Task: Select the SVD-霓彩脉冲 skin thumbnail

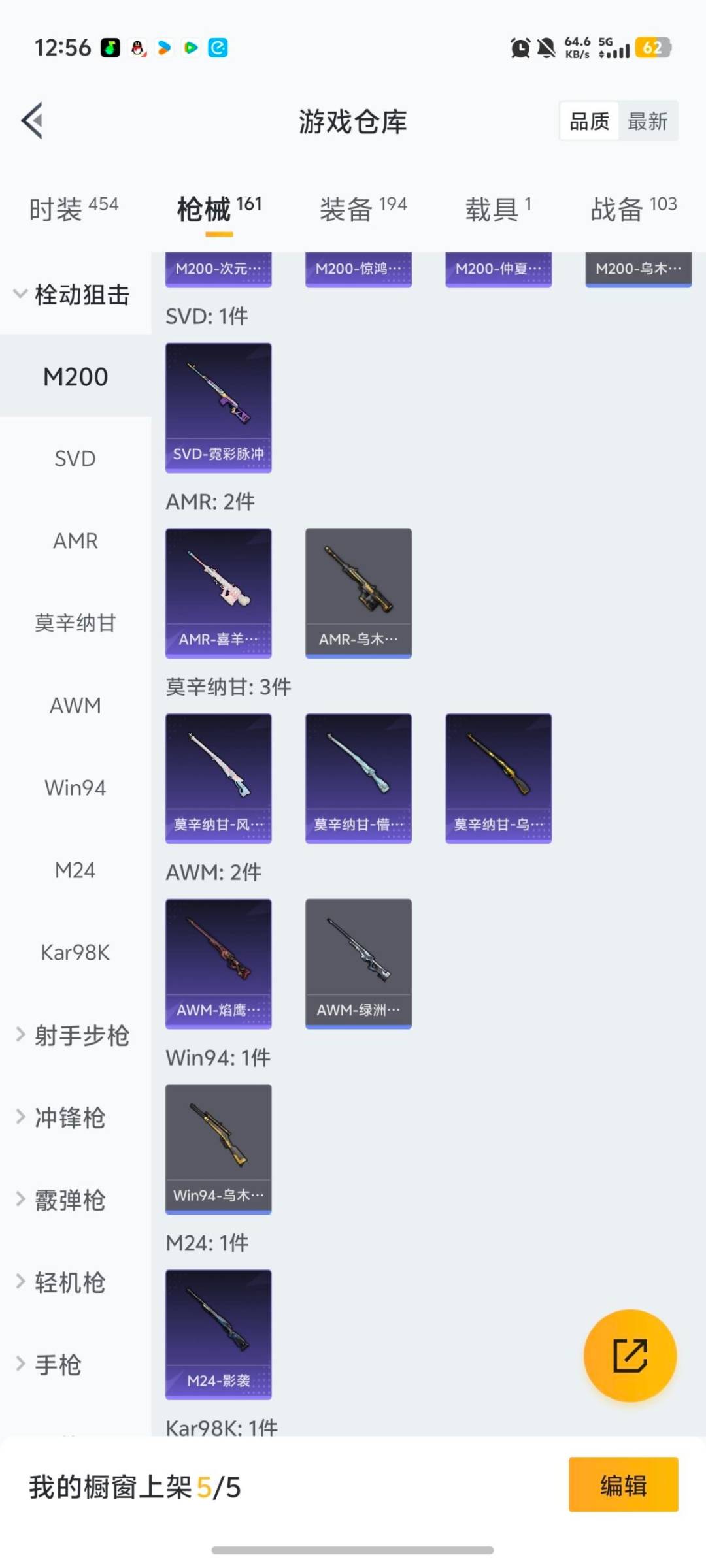Action: click(x=218, y=405)
